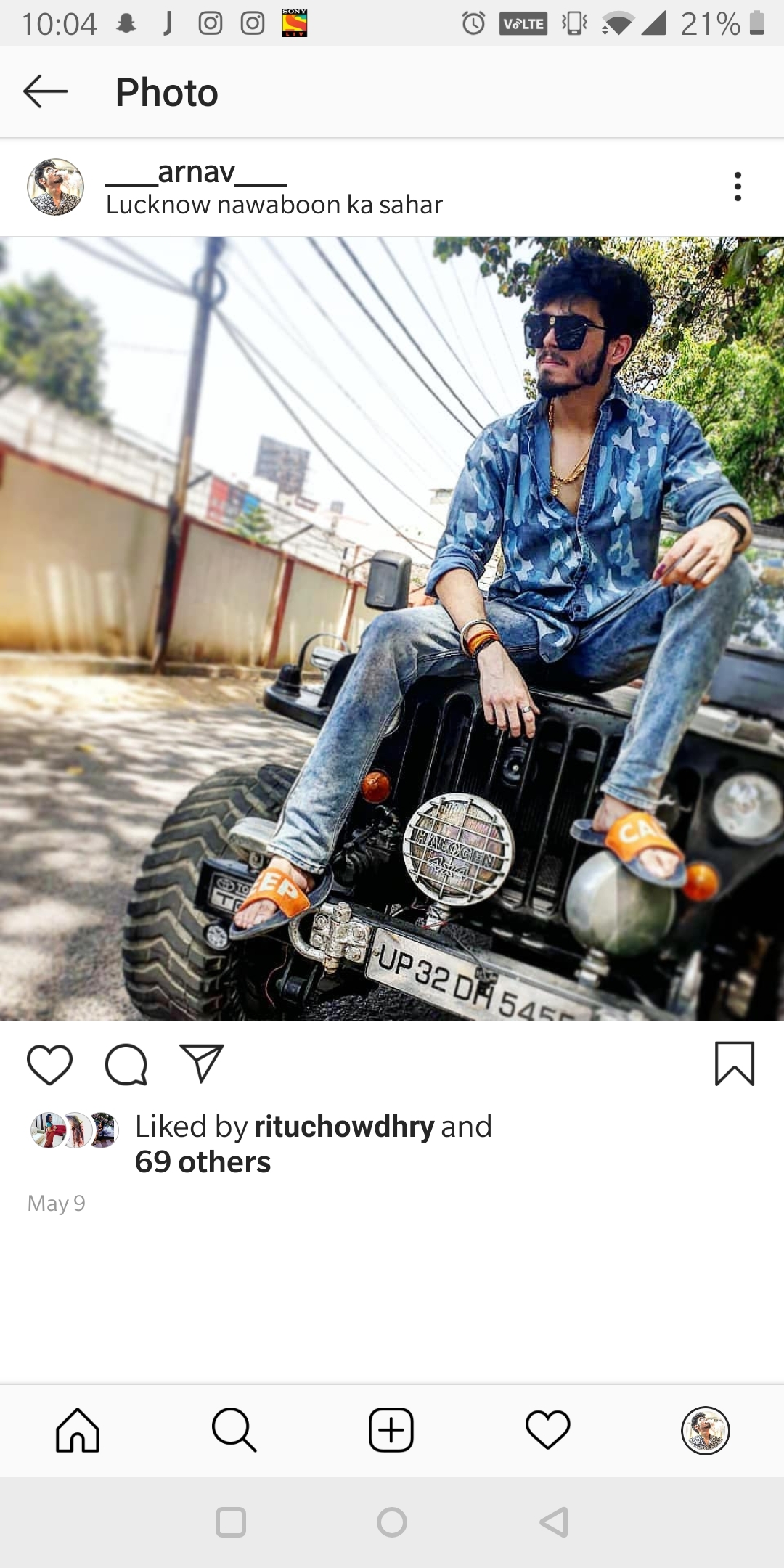Open the Activity heart tab
The height and width of the screenshot is (1568, 784).
(547, 1430)
